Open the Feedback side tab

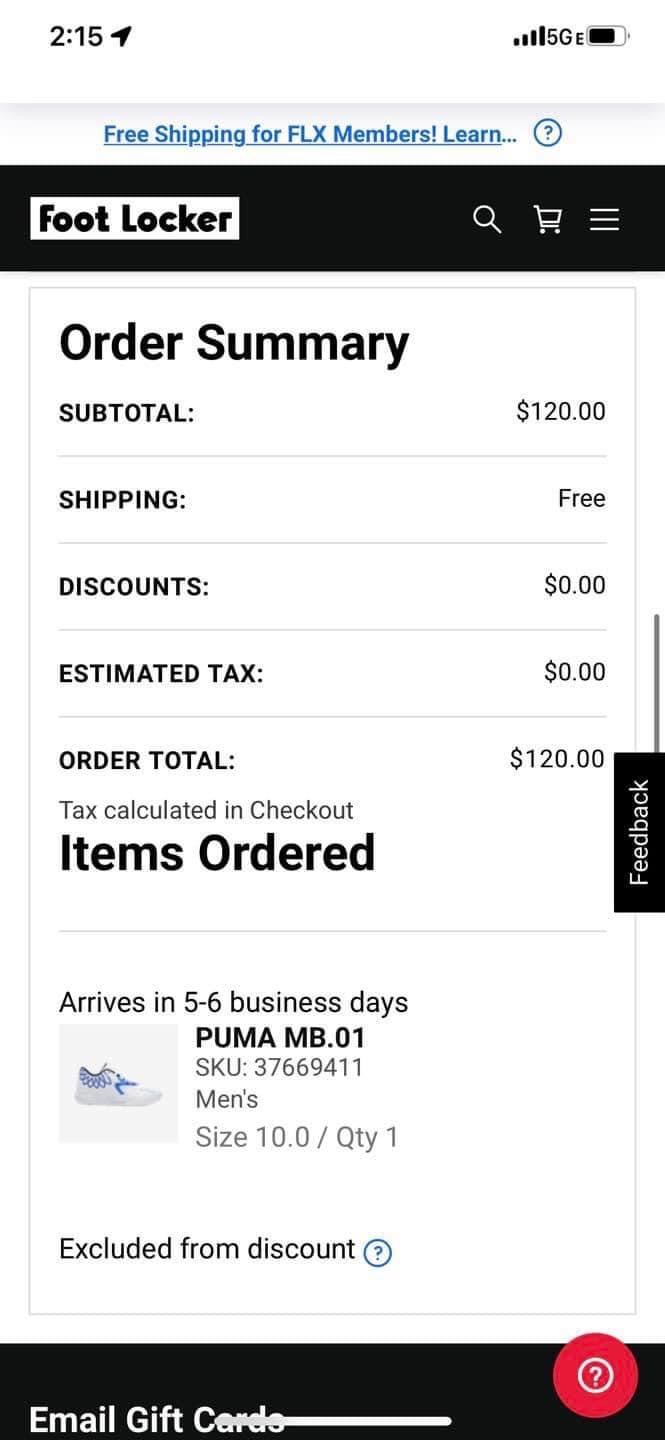click(x=639, y=832)
